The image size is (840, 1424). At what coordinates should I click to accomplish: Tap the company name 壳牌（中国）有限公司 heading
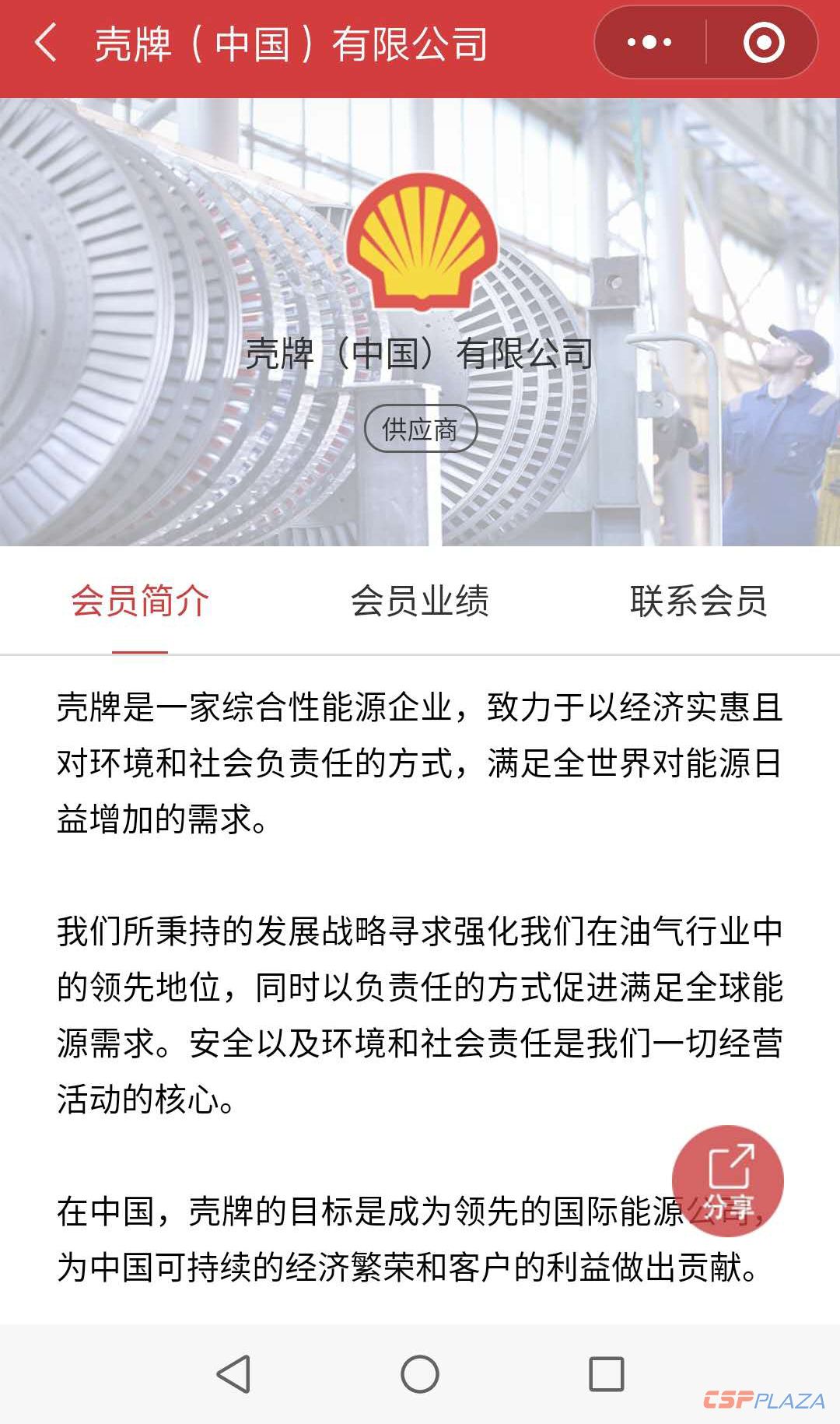click(x=420, y=354)
